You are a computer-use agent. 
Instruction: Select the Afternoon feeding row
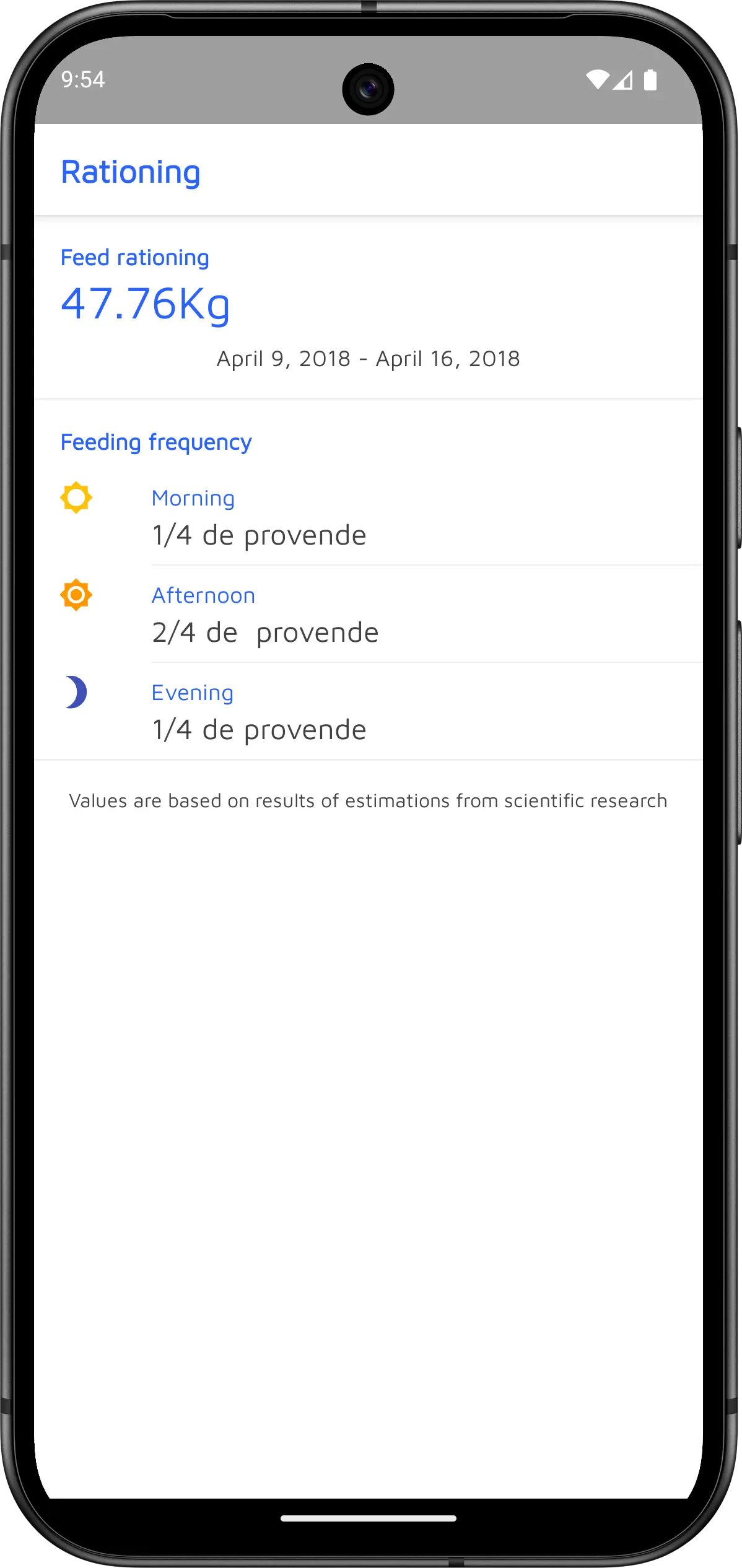[x=368, y=615]
